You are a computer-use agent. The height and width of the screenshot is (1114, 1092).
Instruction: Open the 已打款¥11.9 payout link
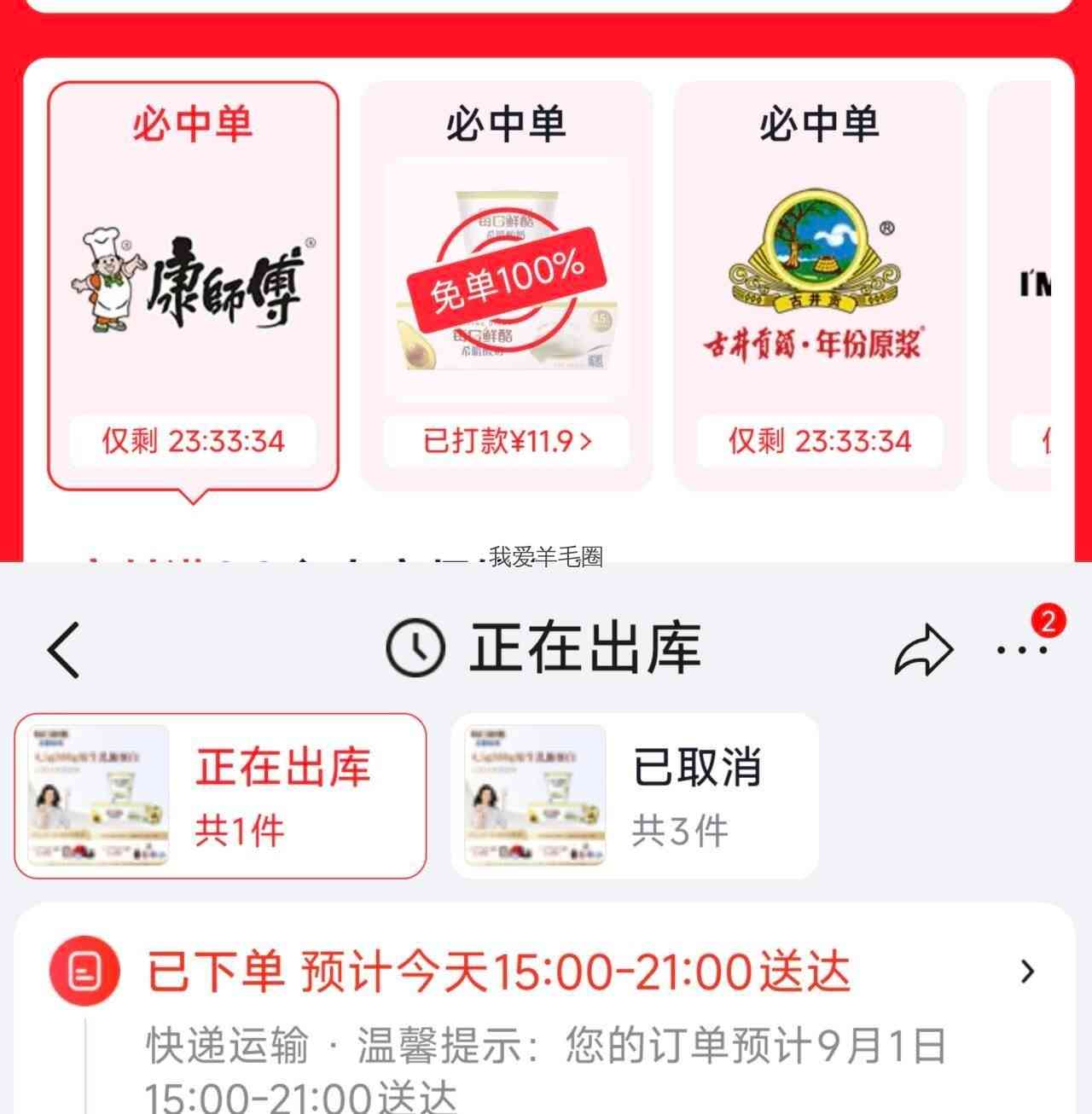pyautogui.click(x=507, y=441)
